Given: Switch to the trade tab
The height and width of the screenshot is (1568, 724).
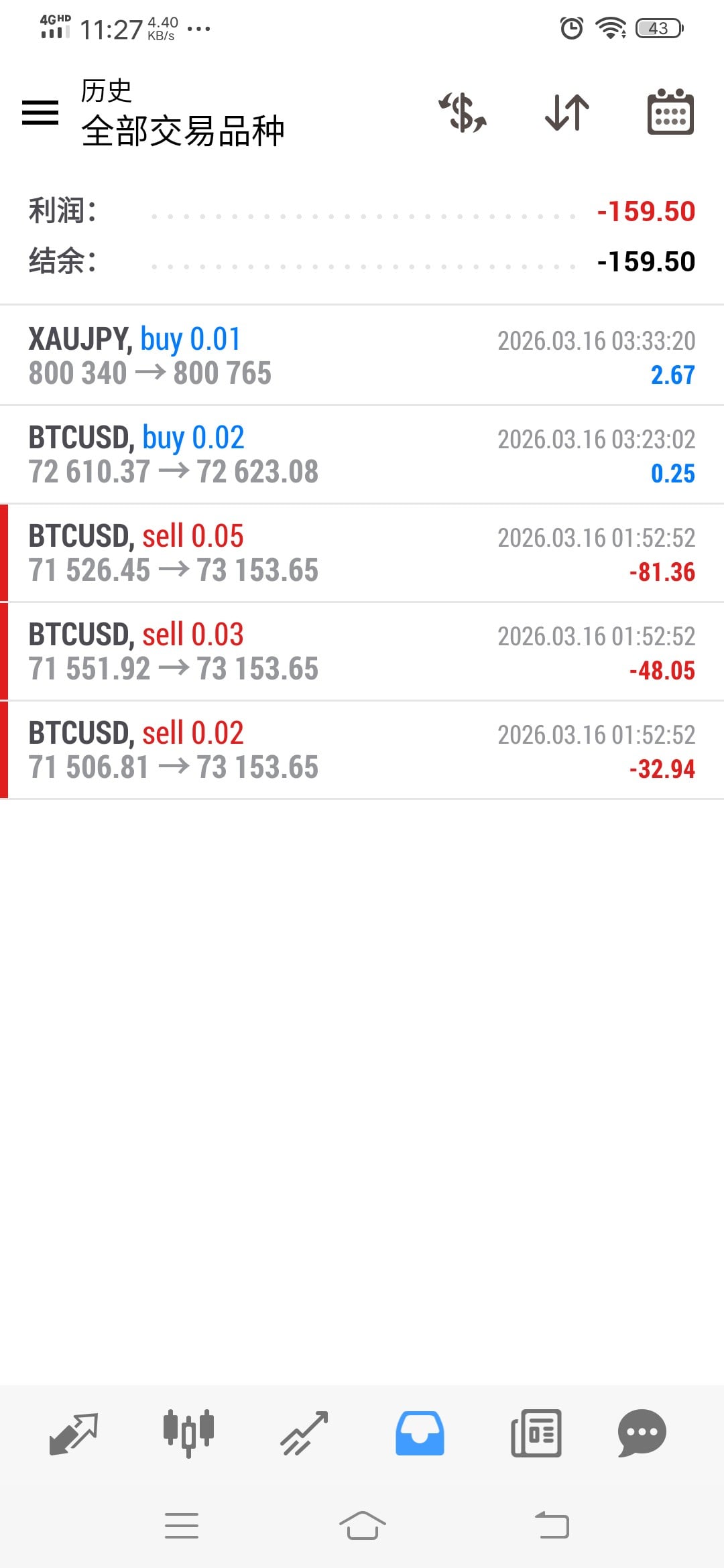Looking at the screenshot, I should [304, 1433].
